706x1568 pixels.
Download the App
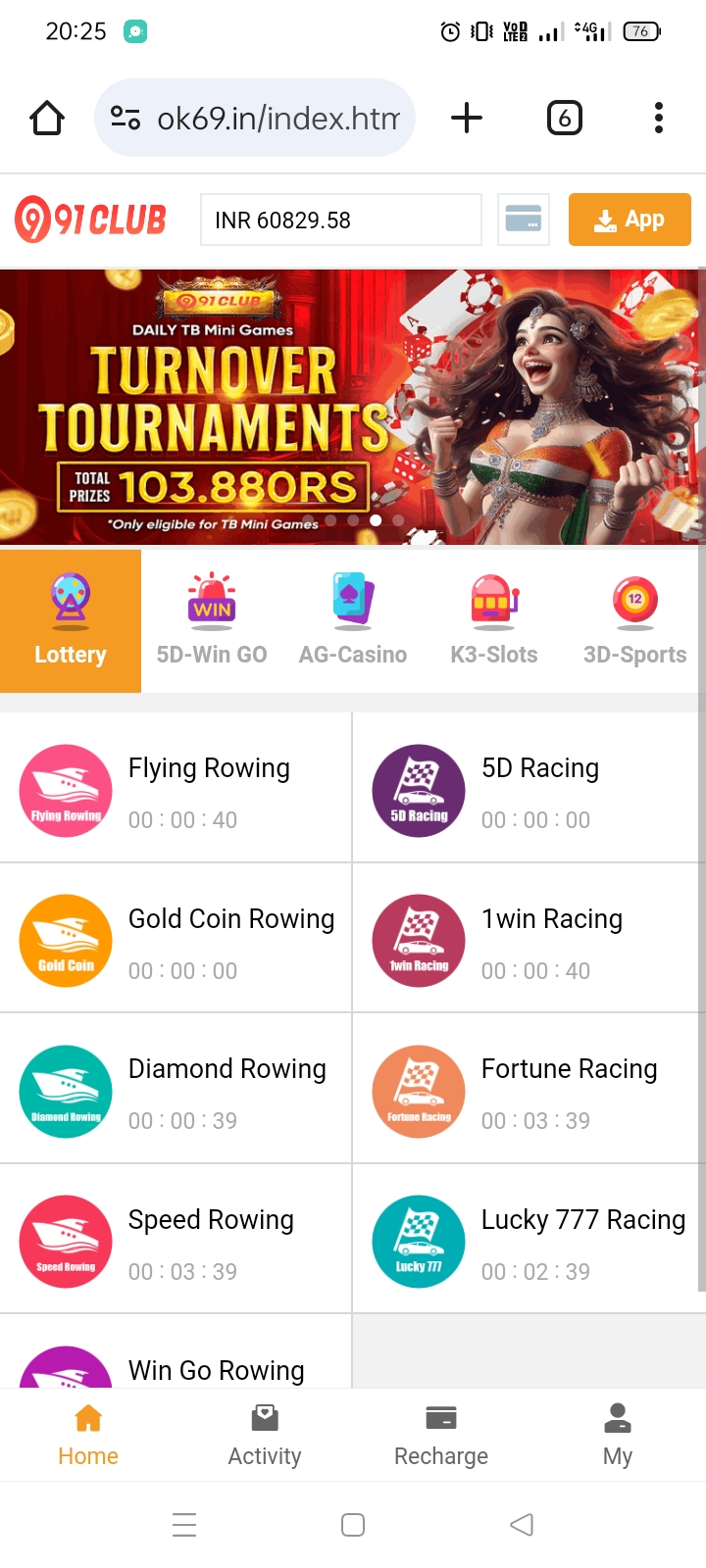point(630,220)
